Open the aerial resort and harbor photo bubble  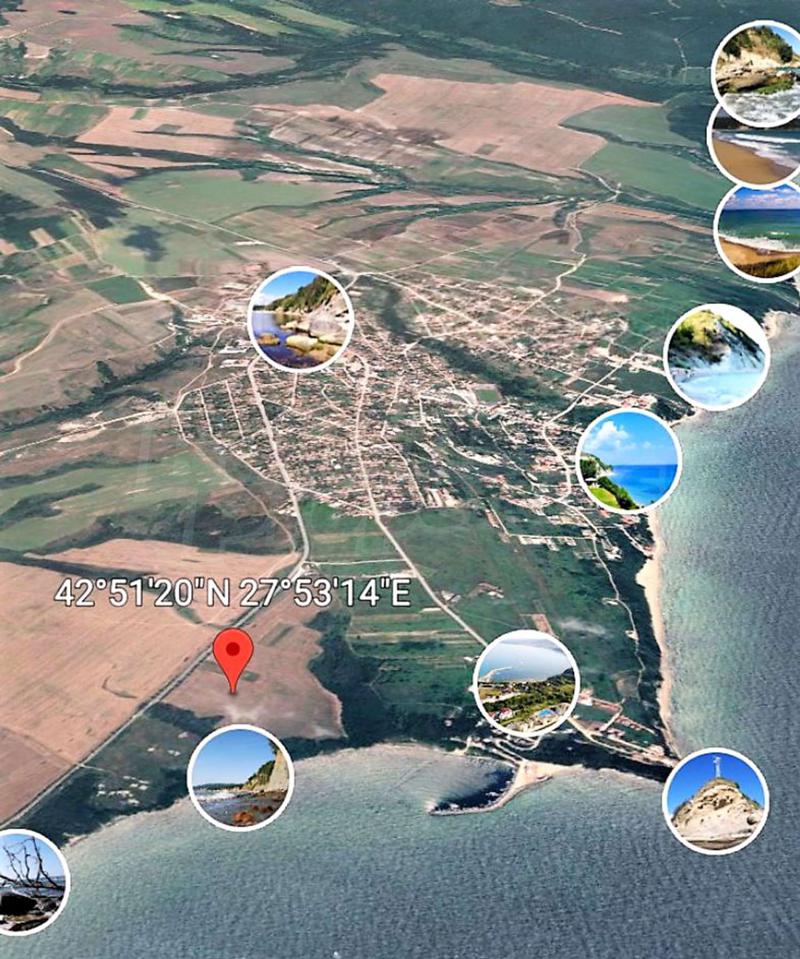[x=527, y=683]
